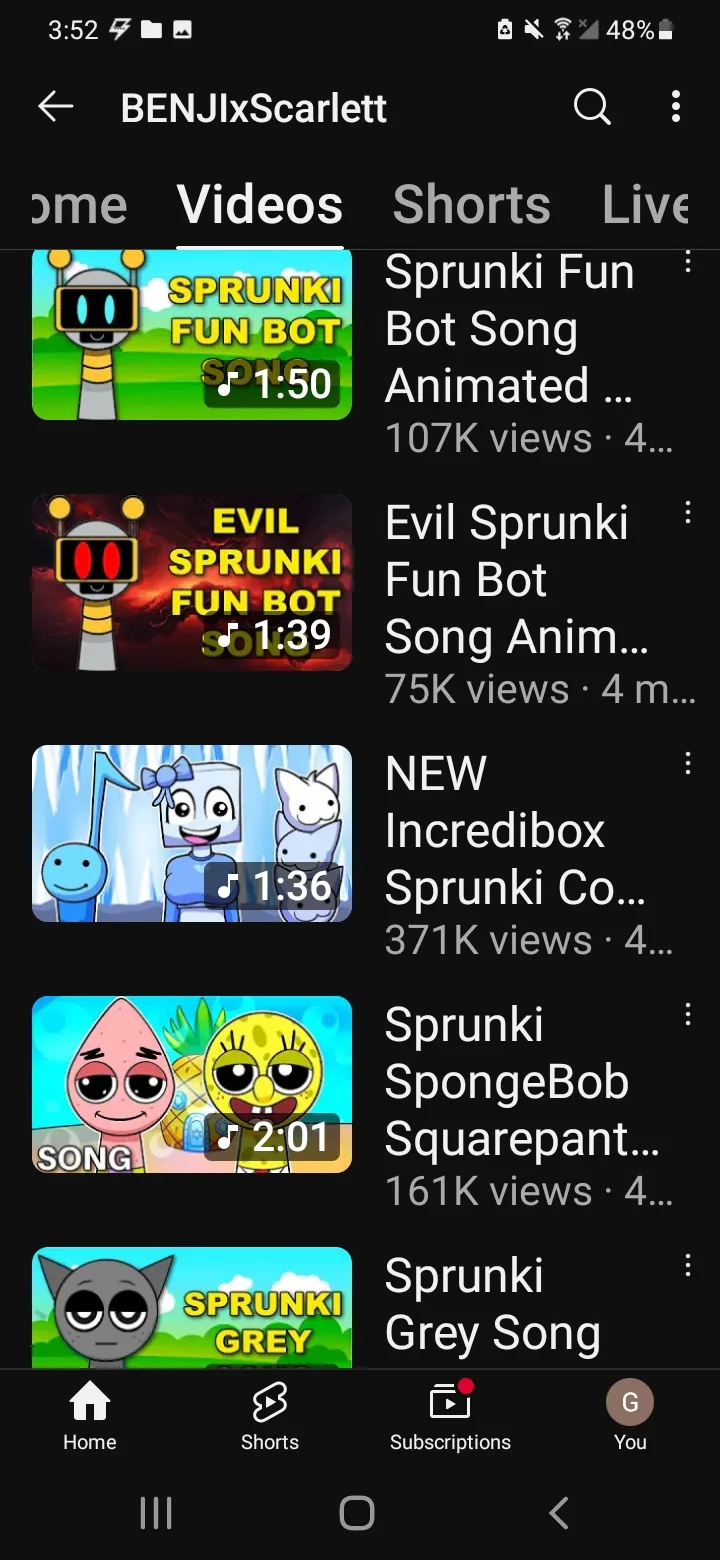Go back from the BENJIxScarlett channel
The height and width of the screenshot is (1560, 720).
[56, 107]
